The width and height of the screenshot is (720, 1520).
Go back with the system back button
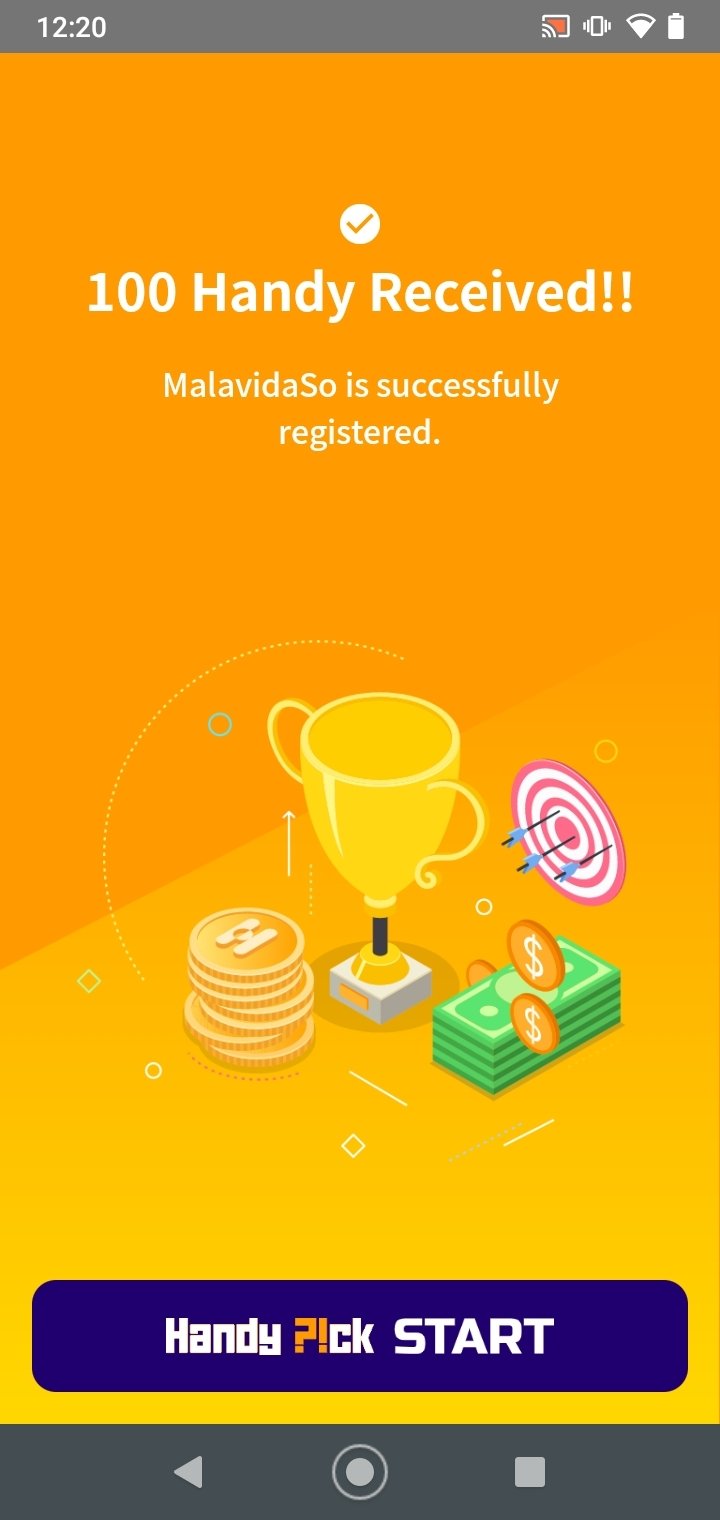(188, 1472)
